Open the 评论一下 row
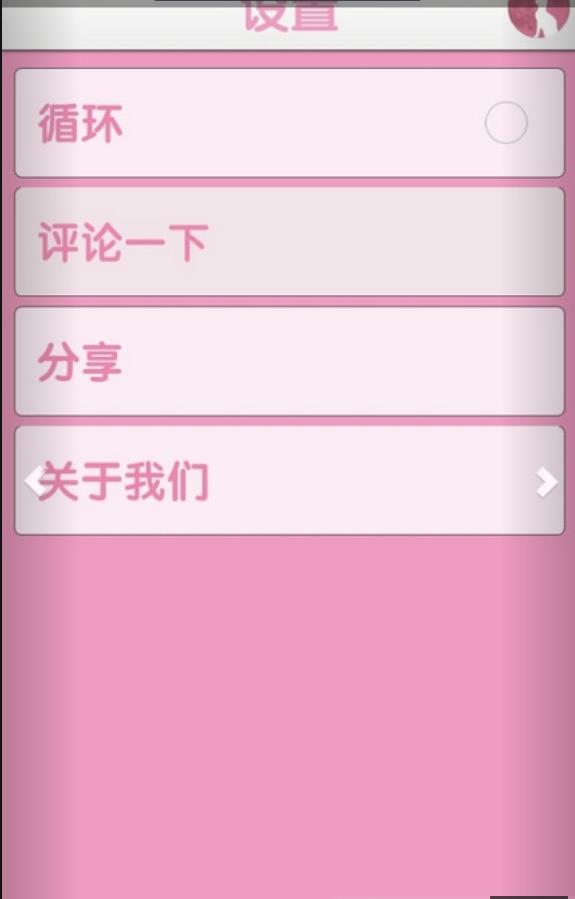Viewport: 575px width, 899px height. coord(290,241)
